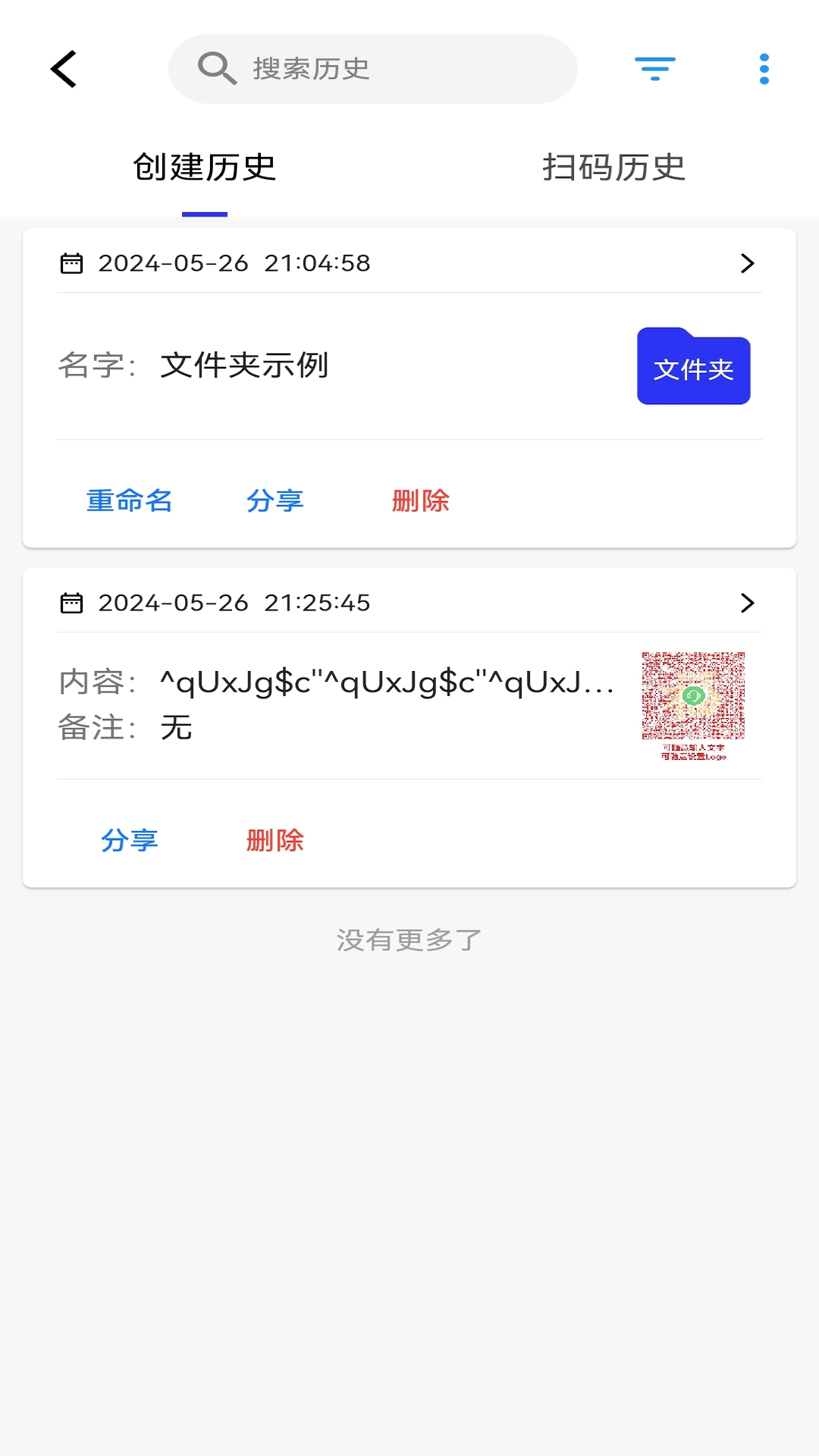Go back to the previous screen

tap(64, 70)
